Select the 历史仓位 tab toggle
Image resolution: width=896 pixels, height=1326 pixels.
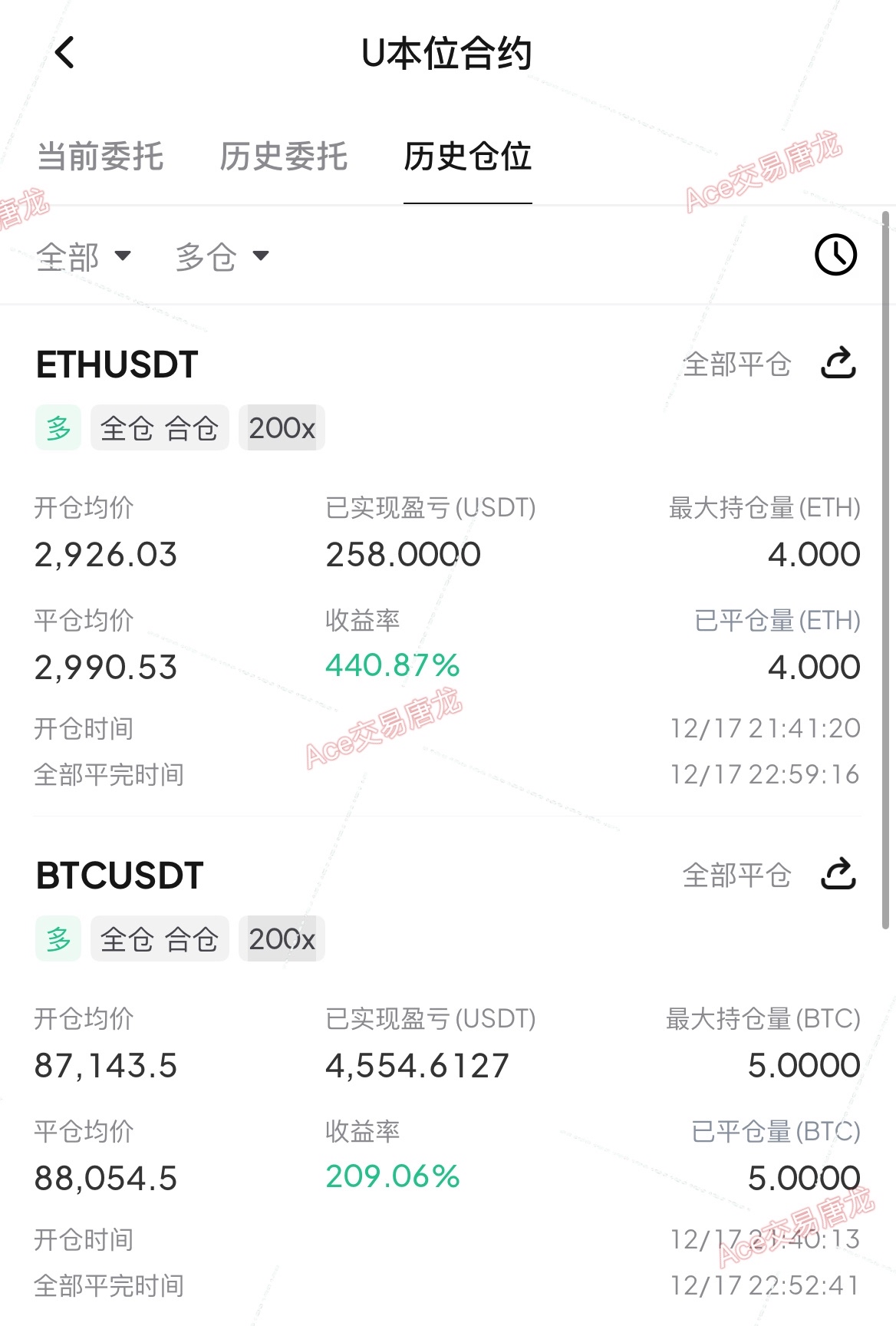(469, 157)
